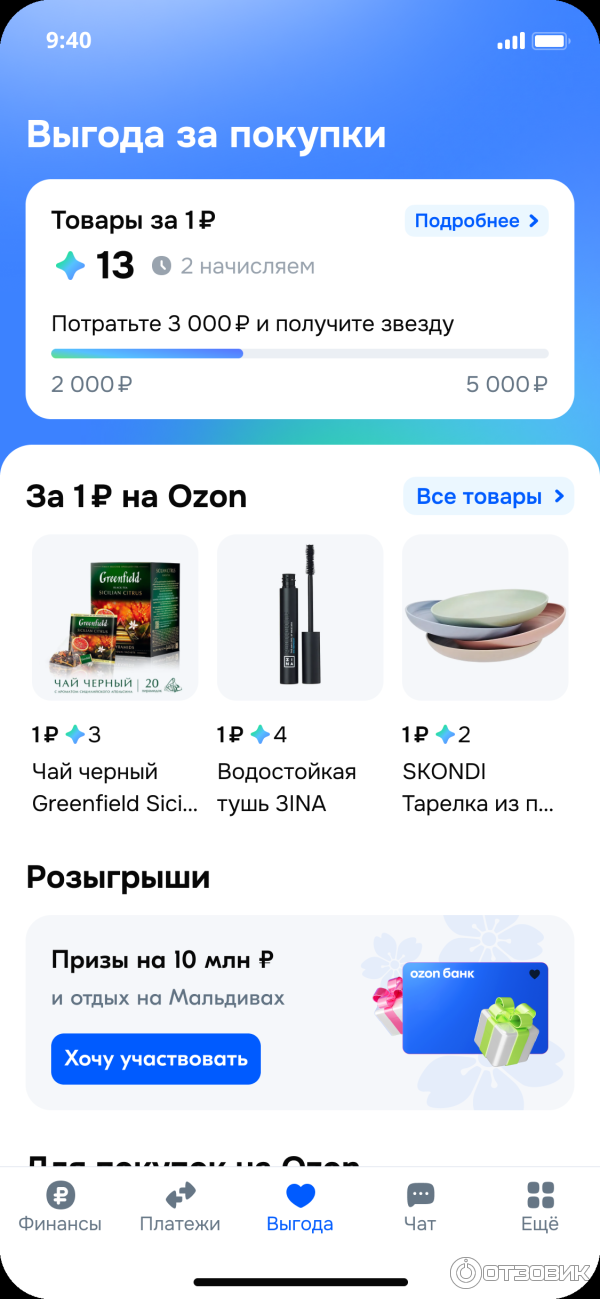Show the Ещё menu tab

point(540,1206)
